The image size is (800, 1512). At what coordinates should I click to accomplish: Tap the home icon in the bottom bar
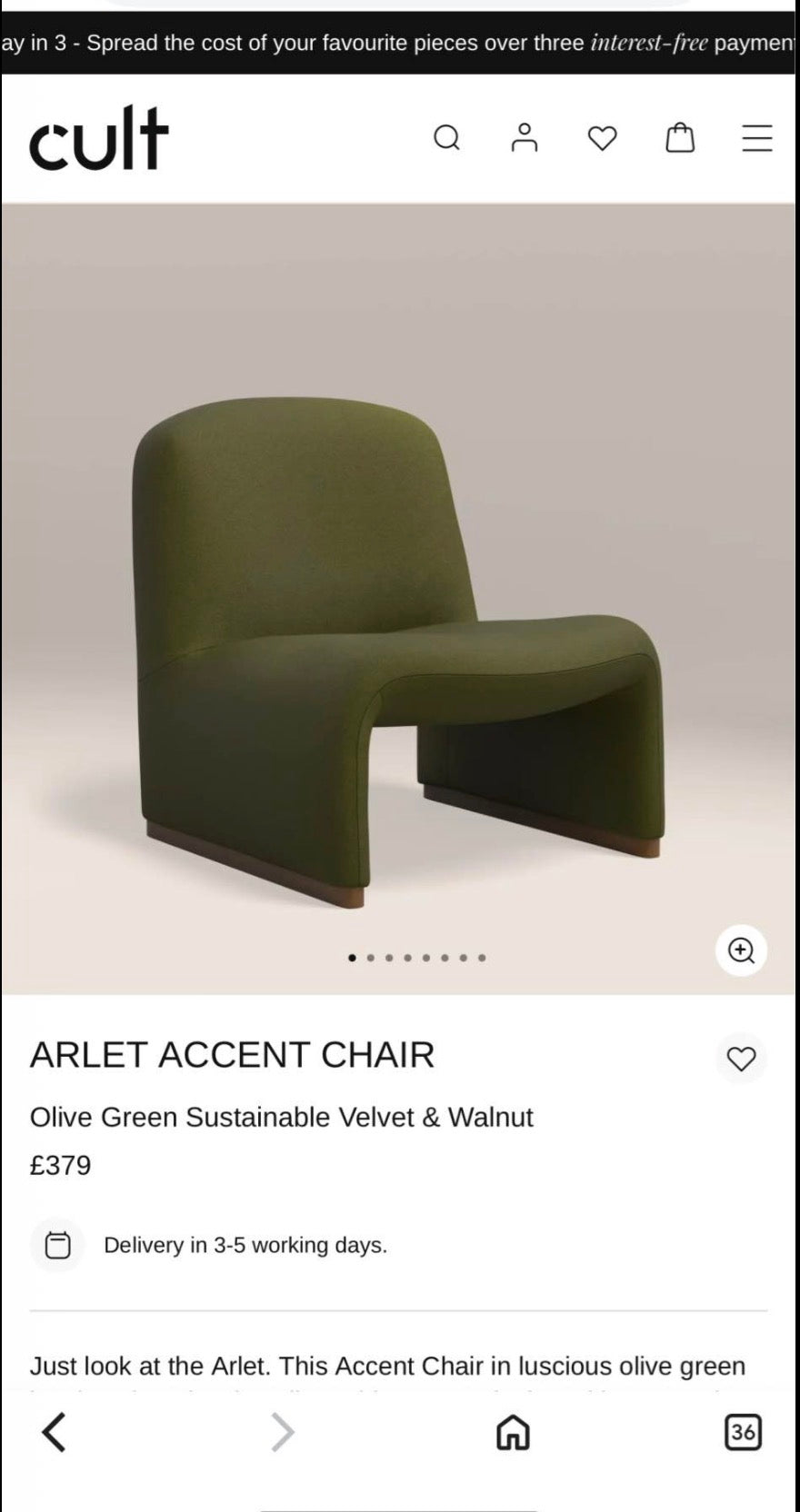pyautogui.click(x=513, y=1432)
